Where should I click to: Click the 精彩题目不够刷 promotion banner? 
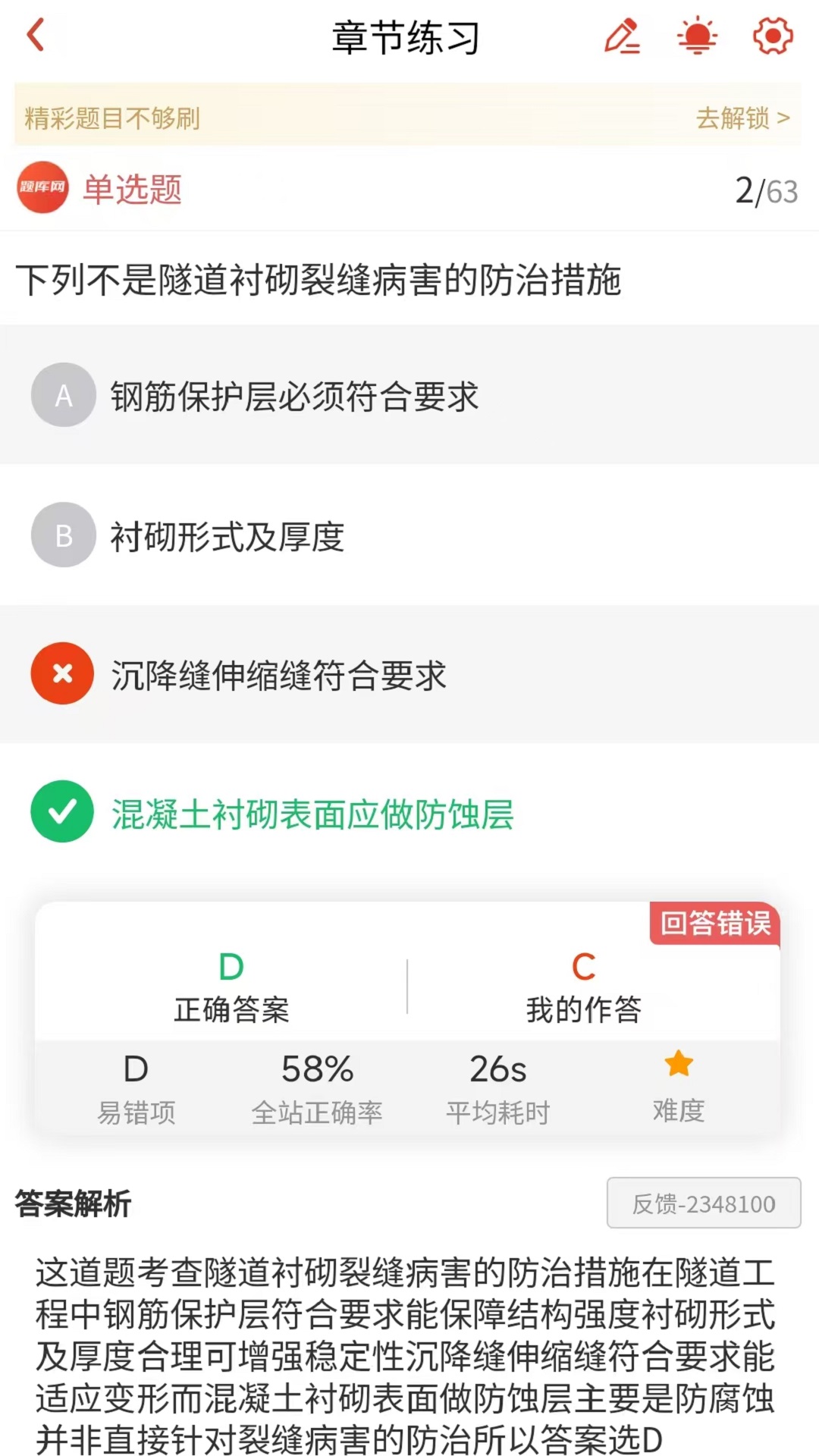110,118
